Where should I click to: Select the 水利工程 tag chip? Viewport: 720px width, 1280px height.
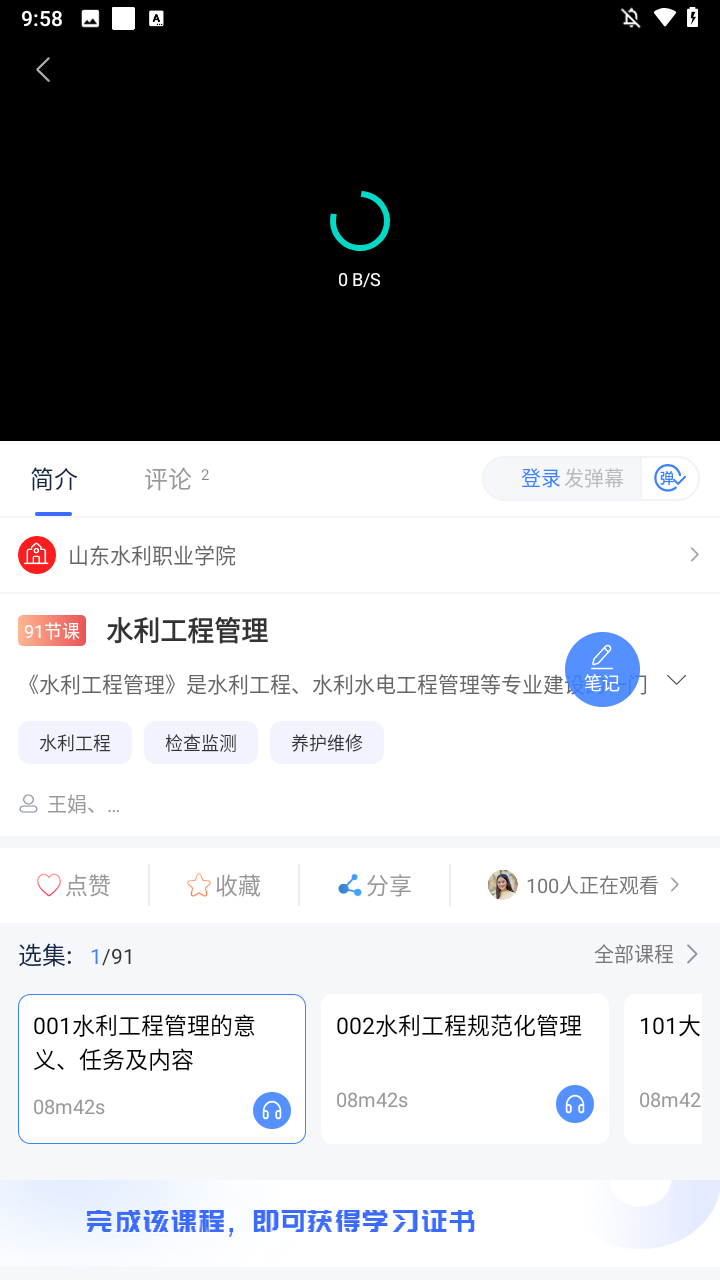[74, 742]
